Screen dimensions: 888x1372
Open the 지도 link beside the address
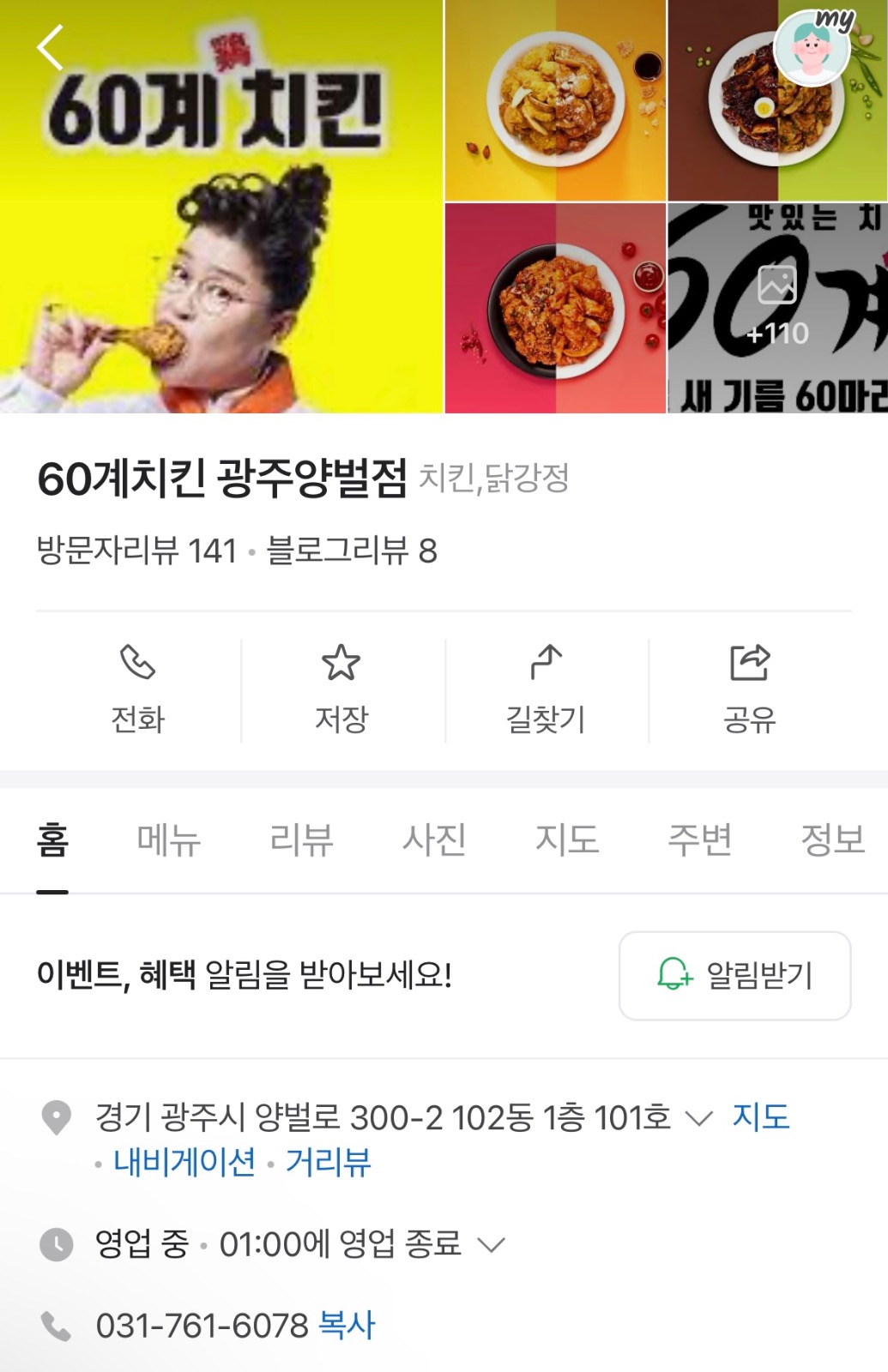(761, 1117)
